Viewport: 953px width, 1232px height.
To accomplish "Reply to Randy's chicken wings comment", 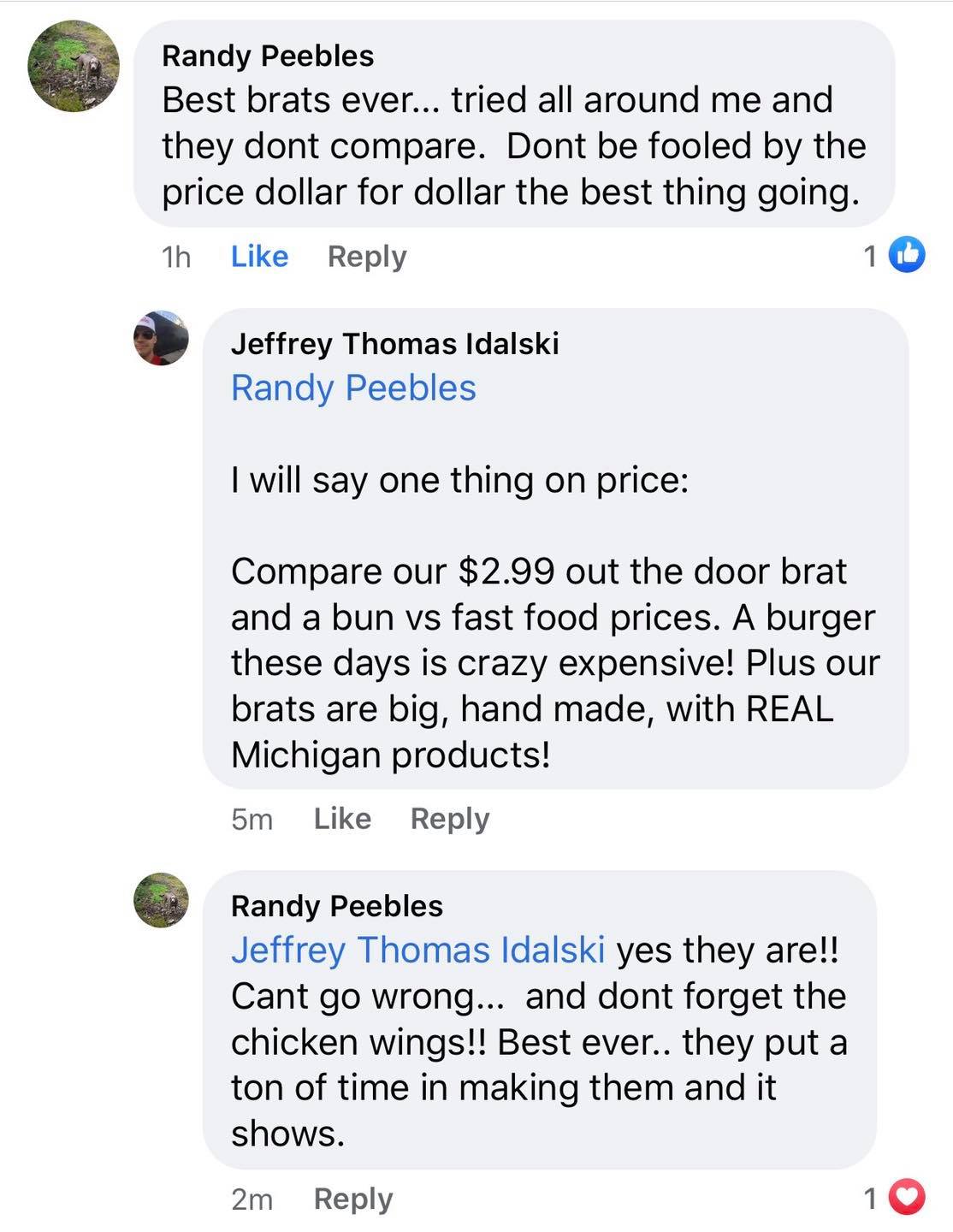I will (352, 1199).
